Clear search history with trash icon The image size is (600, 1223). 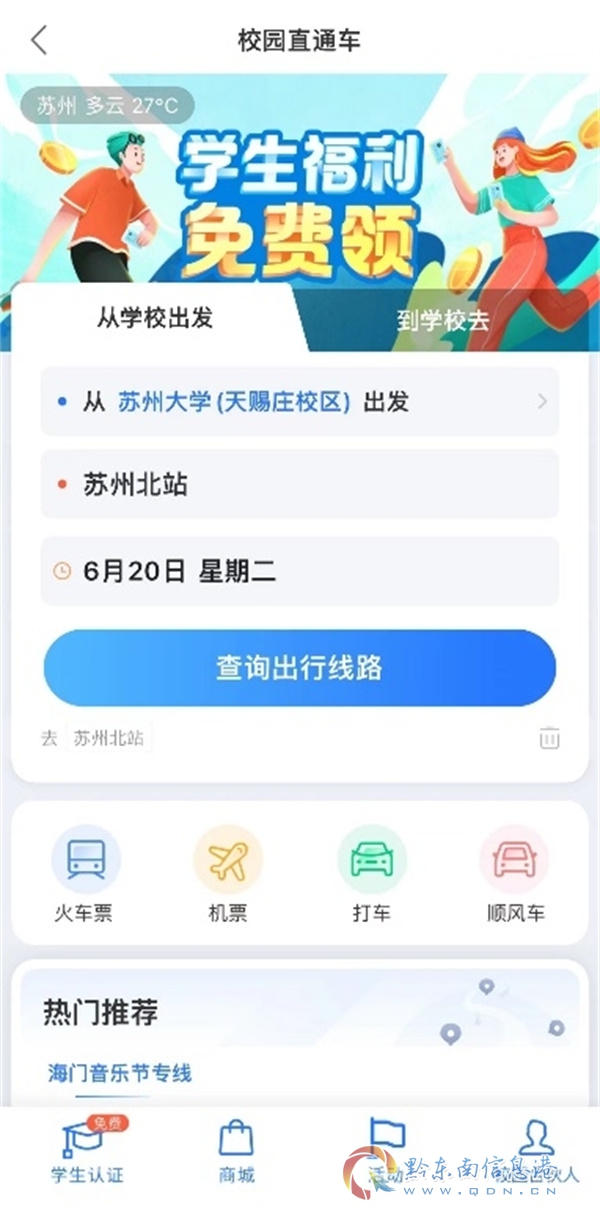coord(549,739)
